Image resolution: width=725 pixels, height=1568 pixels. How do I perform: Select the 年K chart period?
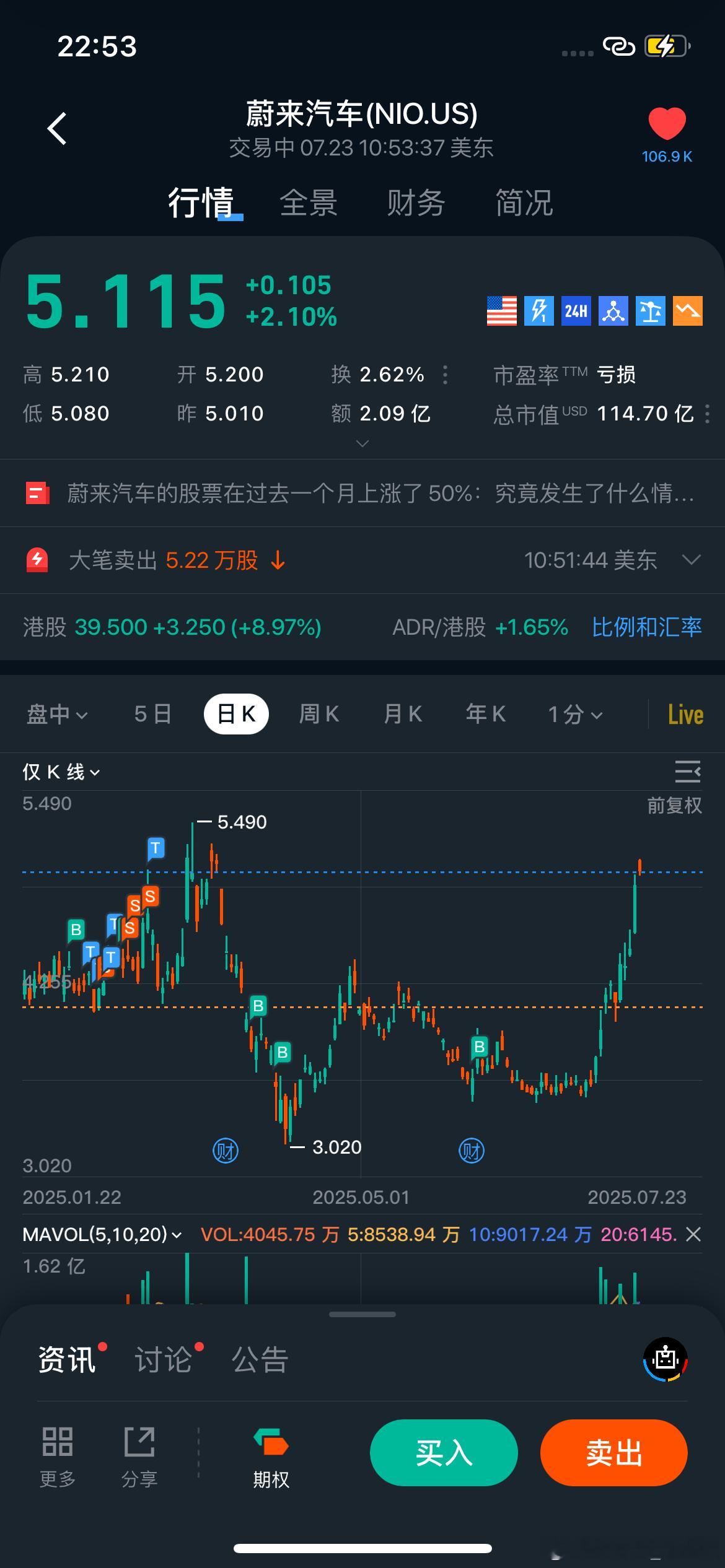[485, 714]
